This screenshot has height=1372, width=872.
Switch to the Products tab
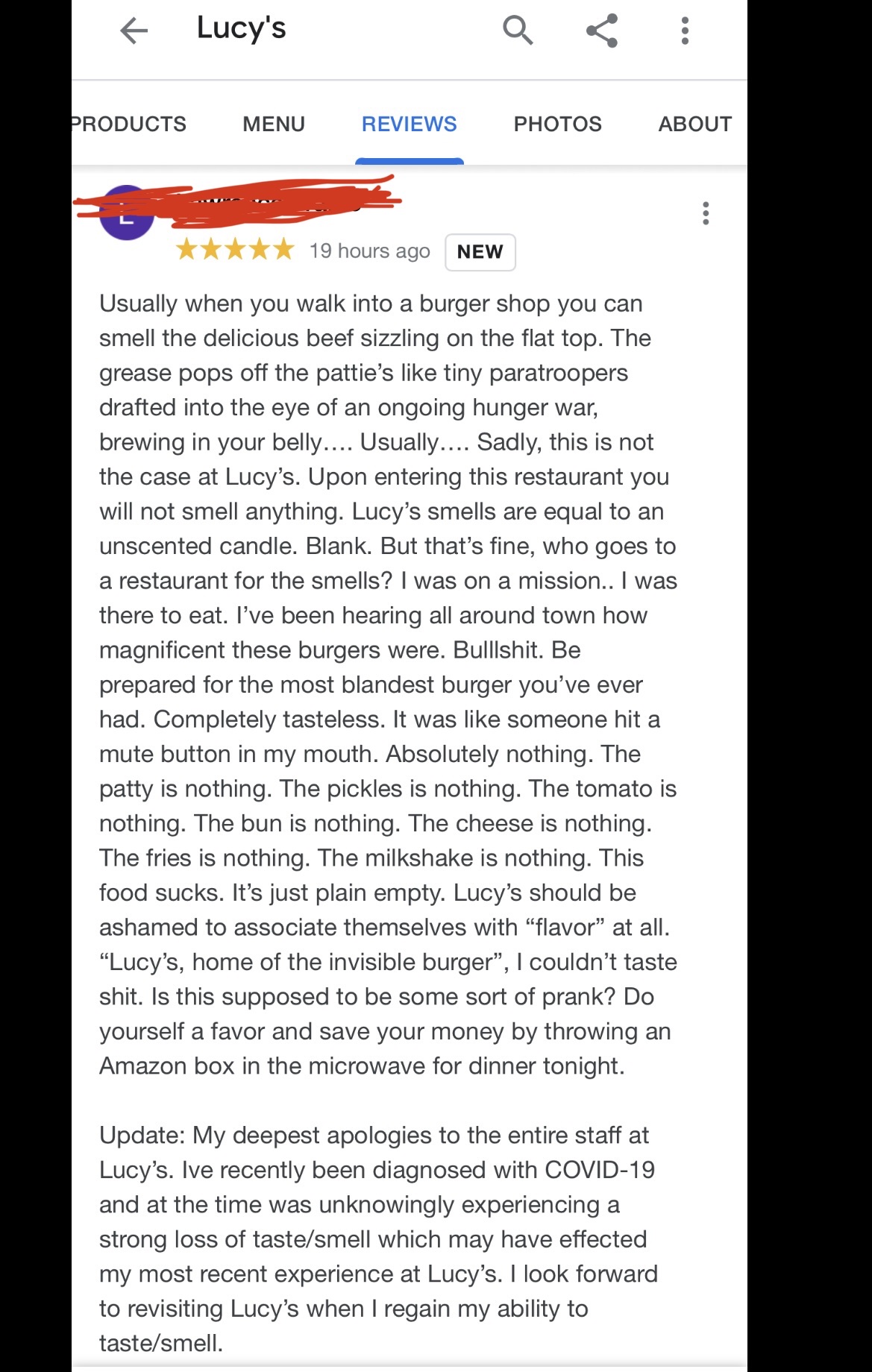(129, 124)
